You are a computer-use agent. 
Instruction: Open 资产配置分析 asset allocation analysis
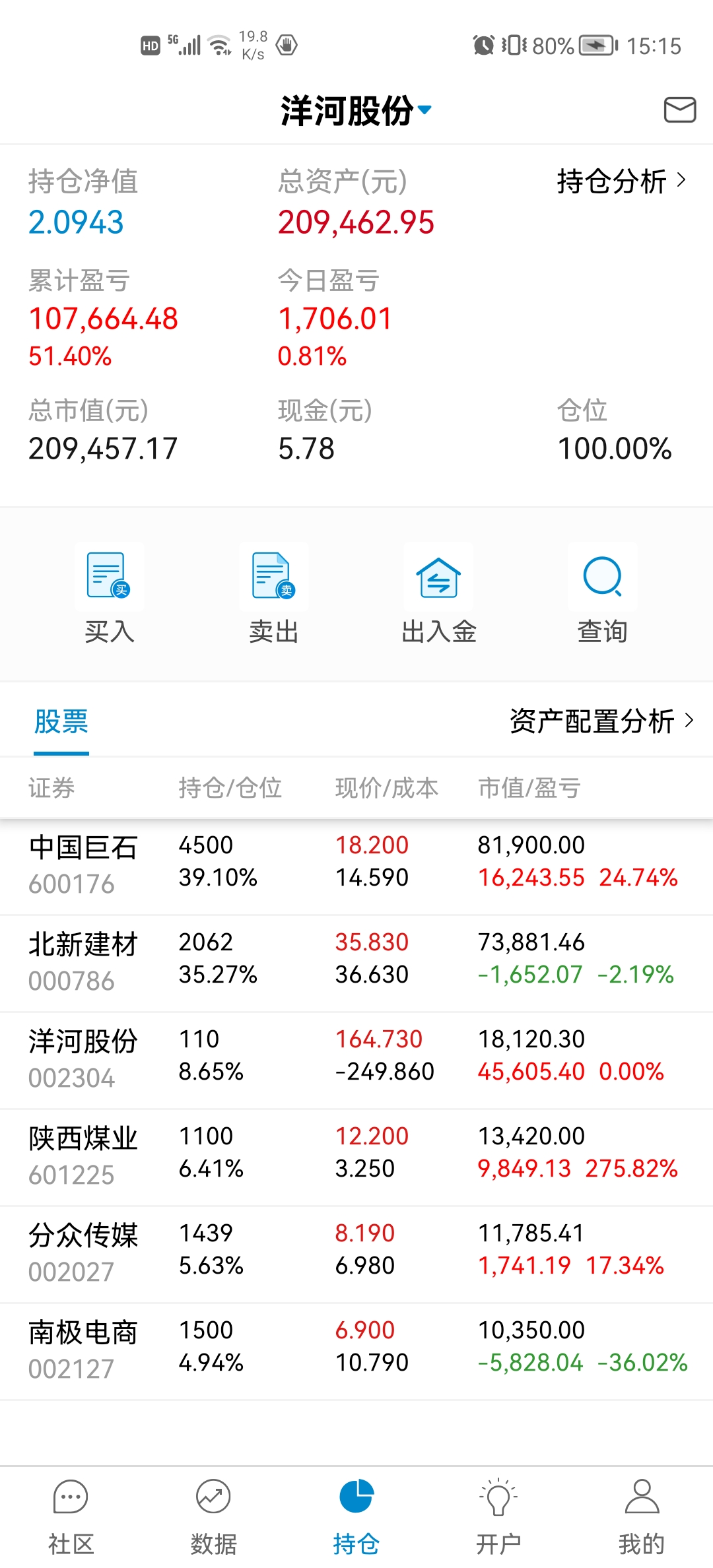pyautogui.click(x=601, y=721)
